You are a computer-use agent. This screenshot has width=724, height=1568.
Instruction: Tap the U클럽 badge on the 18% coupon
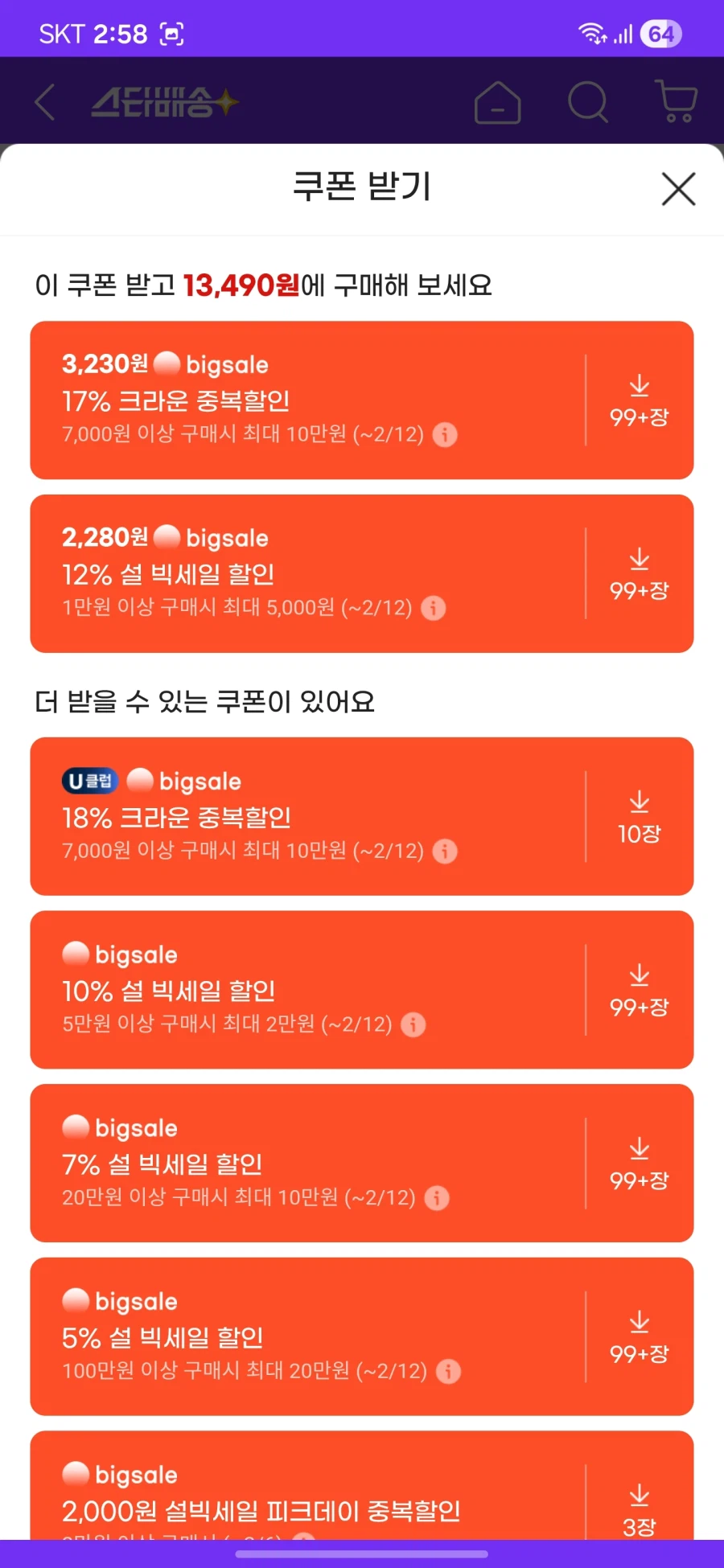coord(89,780)
